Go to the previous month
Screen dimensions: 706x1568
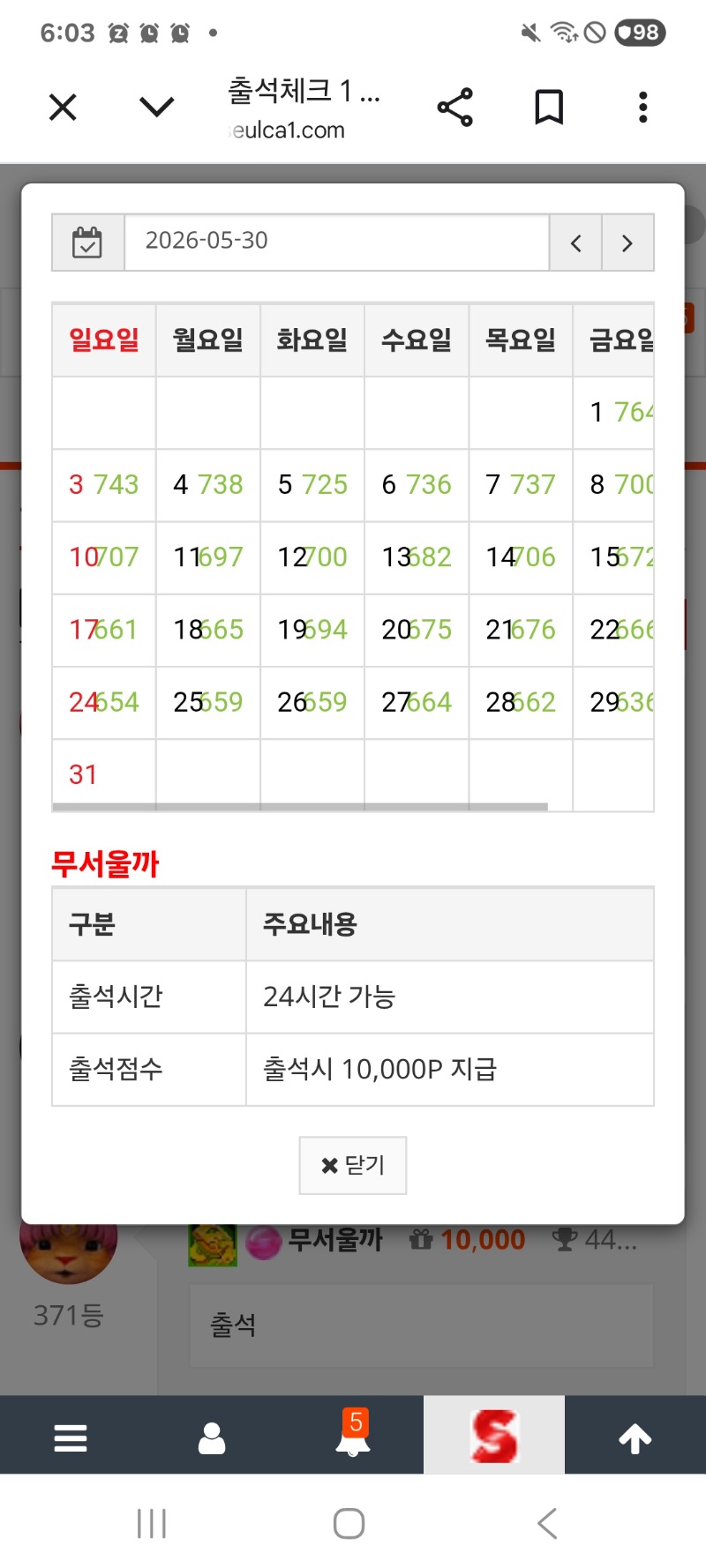click(575, 243)
